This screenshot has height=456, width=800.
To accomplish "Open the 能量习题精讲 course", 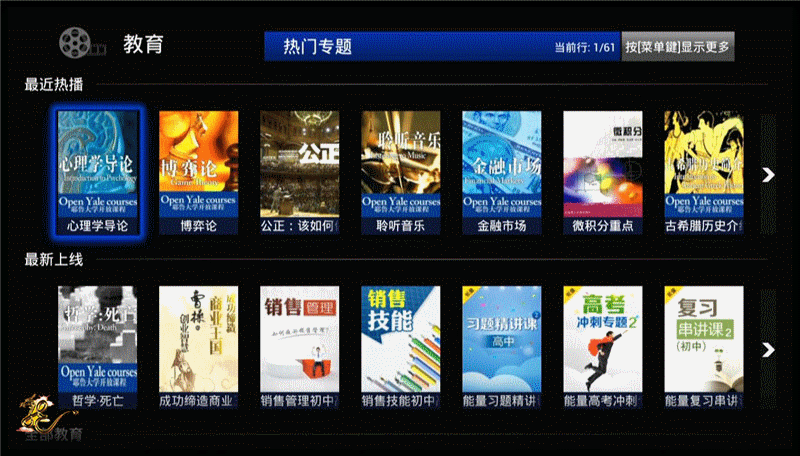I will [x=502, y=347].
